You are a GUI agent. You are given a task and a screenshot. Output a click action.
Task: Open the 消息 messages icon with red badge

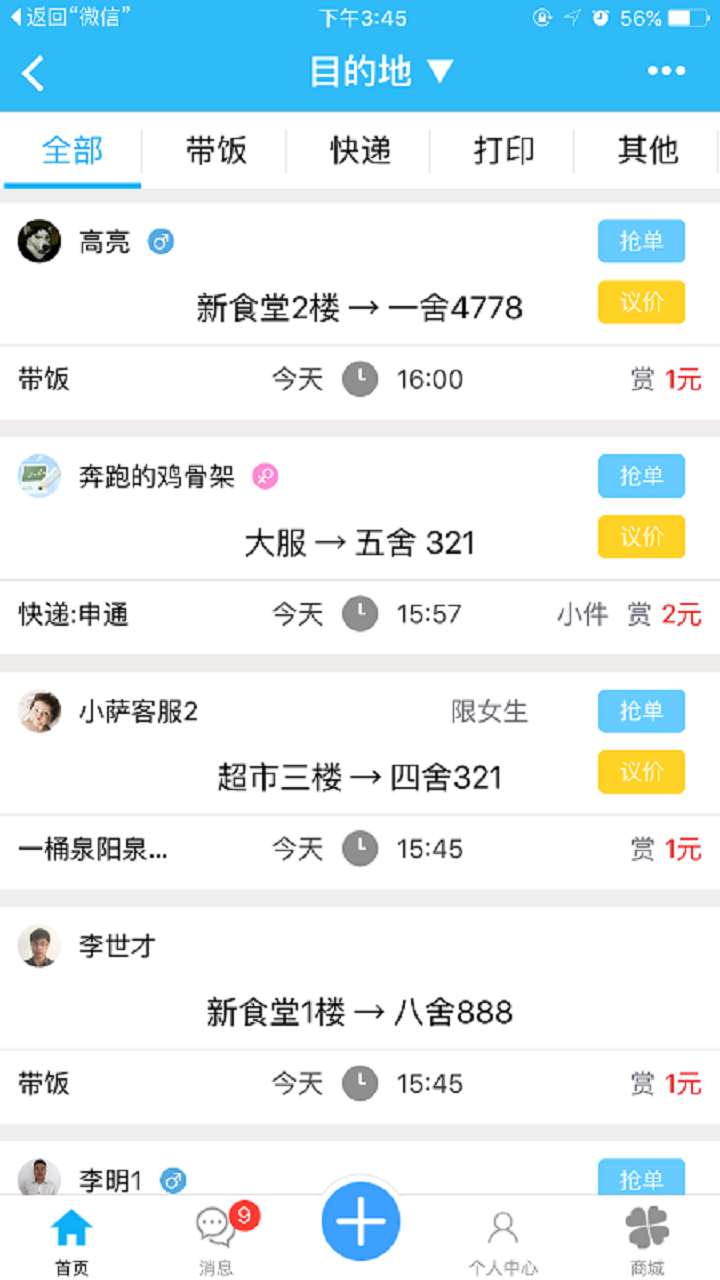click(x=215, y=1228)
